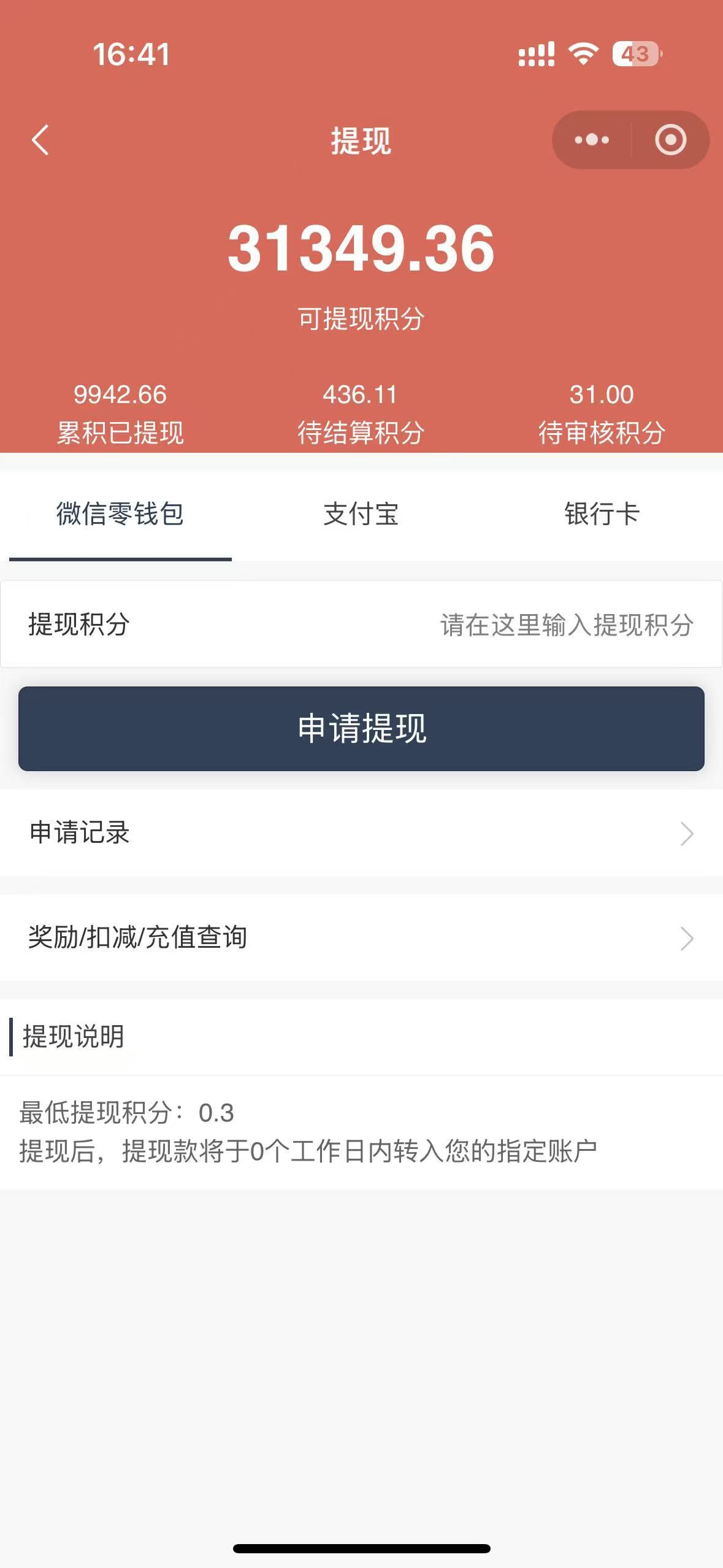The width and height of the screenshot is (723, 1568).
Task: Switch to the 银行卡 tab
Action: pyautogui.click(x=602, y=514)
